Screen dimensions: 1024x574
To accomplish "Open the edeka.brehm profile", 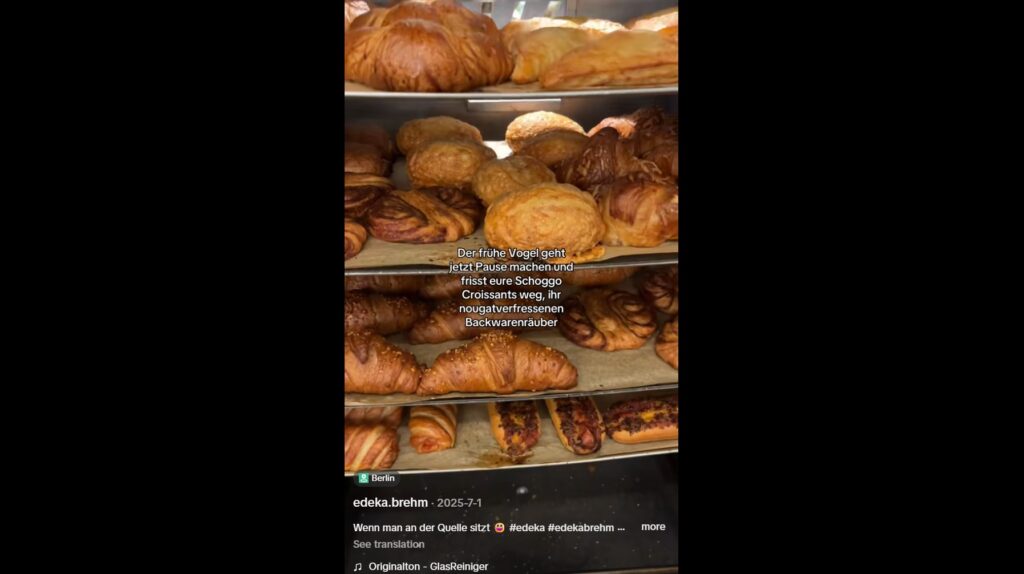I will click(390, 502).
